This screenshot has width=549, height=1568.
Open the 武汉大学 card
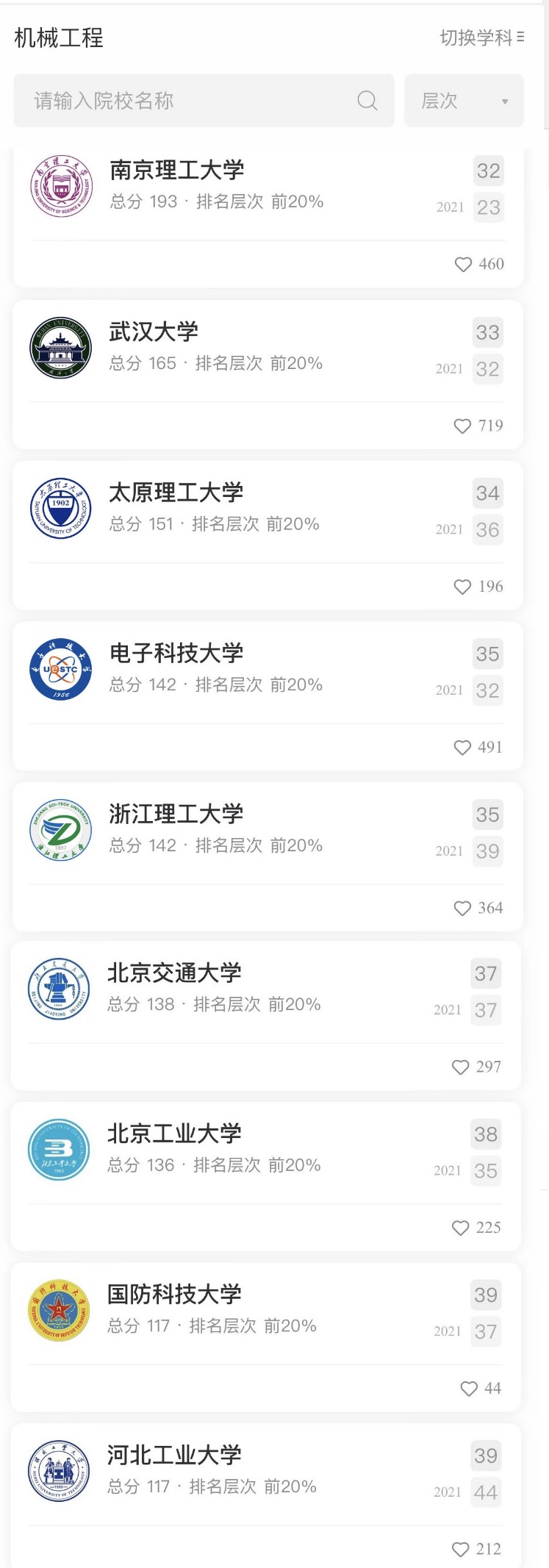[154, 332]
